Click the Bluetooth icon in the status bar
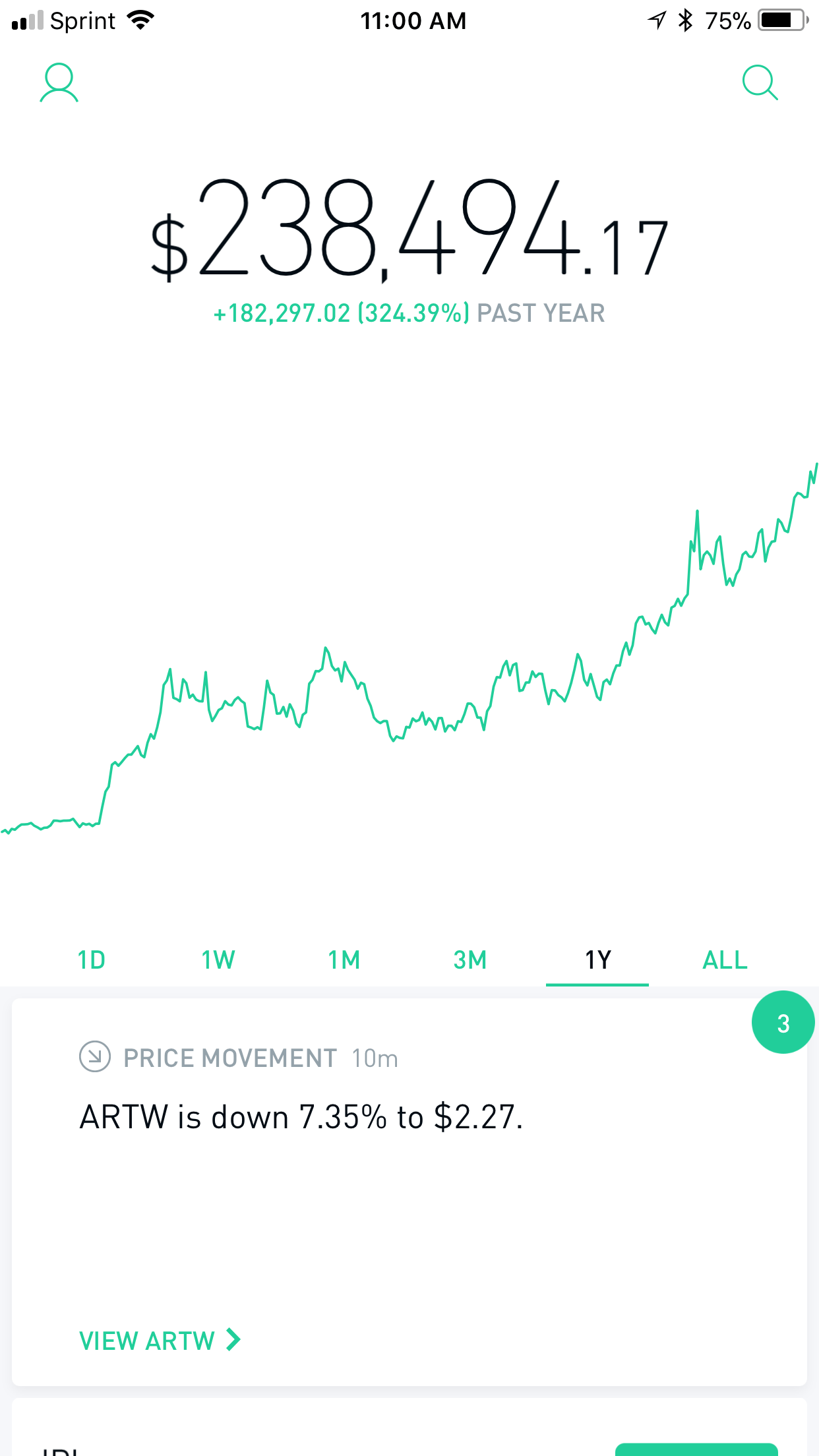Screen dimensions: 819x1456 (x=686, y=20)
